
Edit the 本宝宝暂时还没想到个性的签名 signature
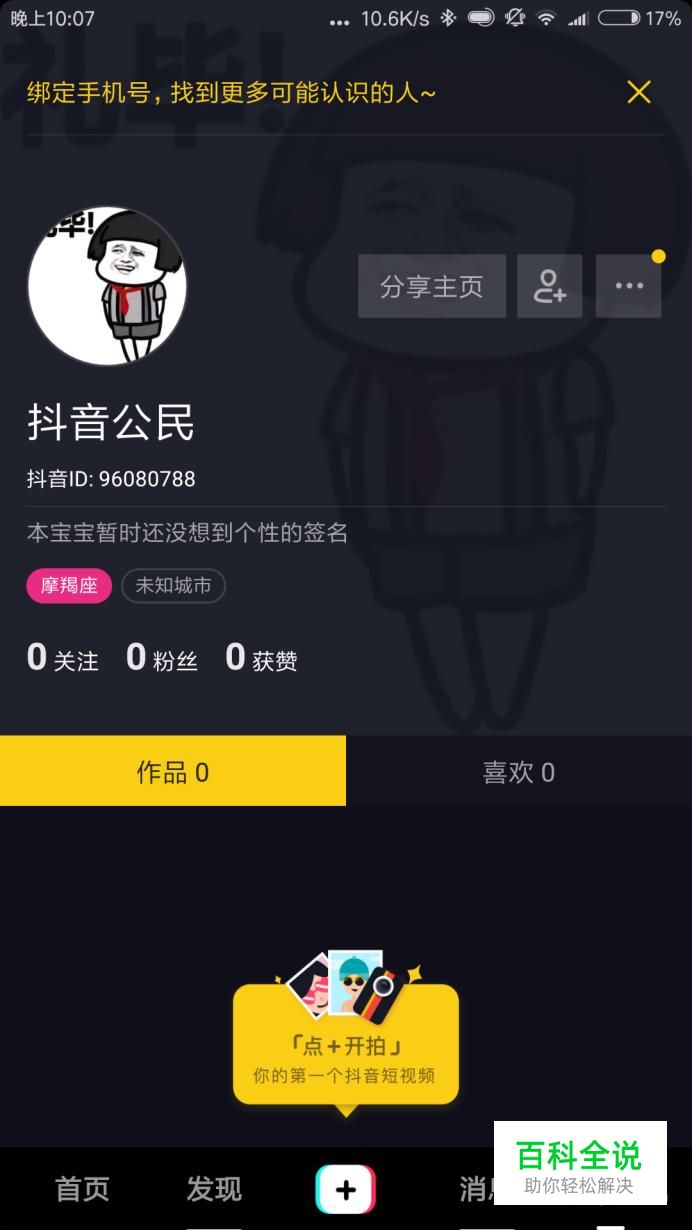187,533
